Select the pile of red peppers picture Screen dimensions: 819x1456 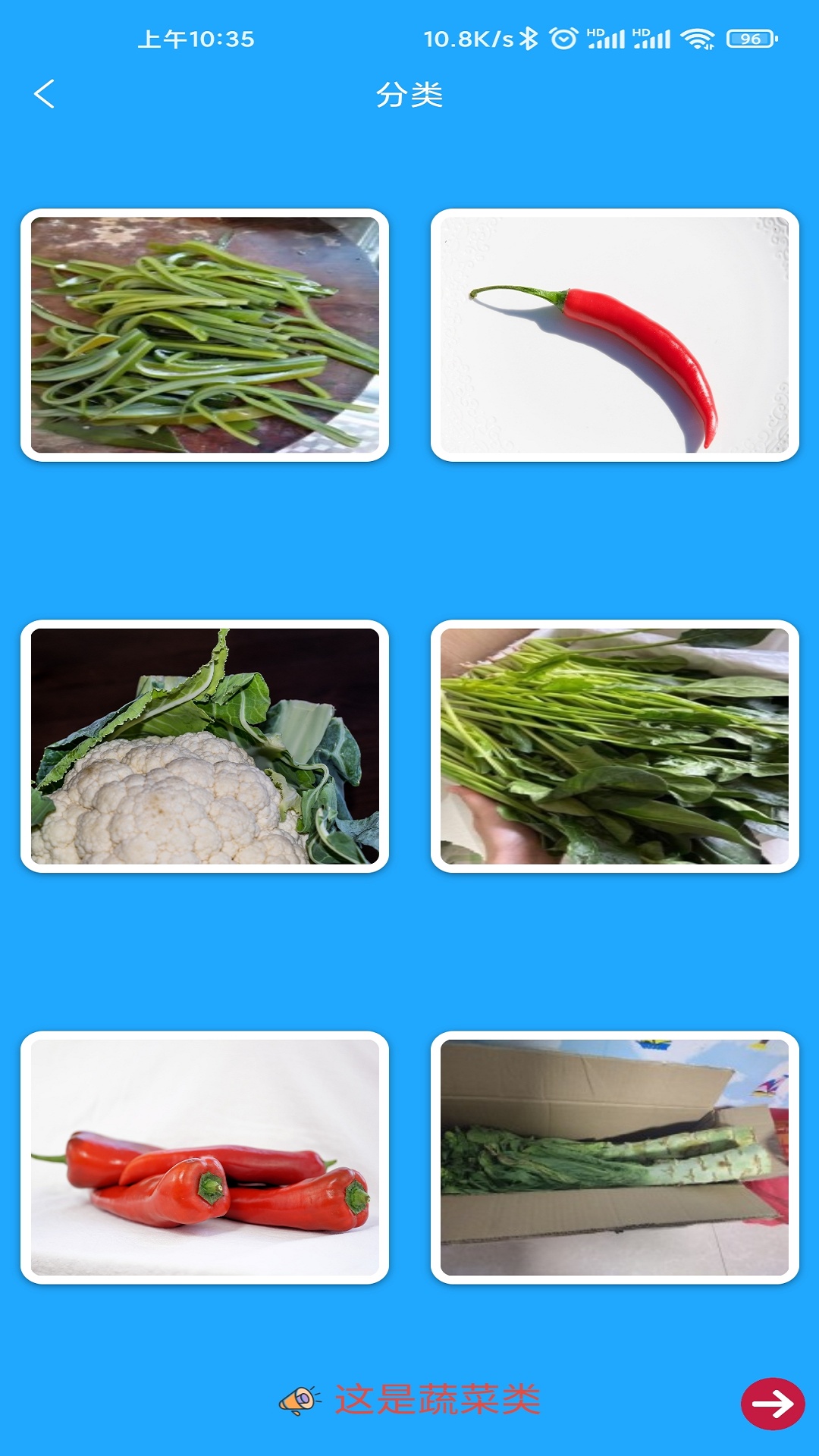pyautogui.click(x=205, y=1157)
